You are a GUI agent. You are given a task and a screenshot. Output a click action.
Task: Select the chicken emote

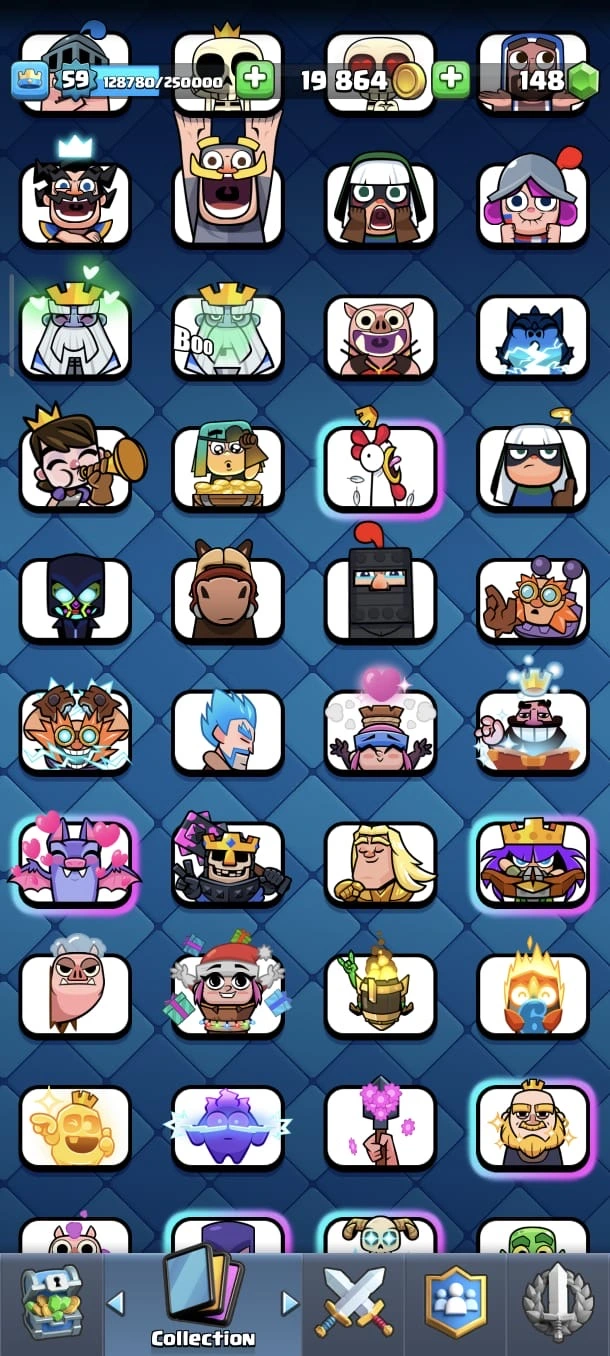pos(381,468)
